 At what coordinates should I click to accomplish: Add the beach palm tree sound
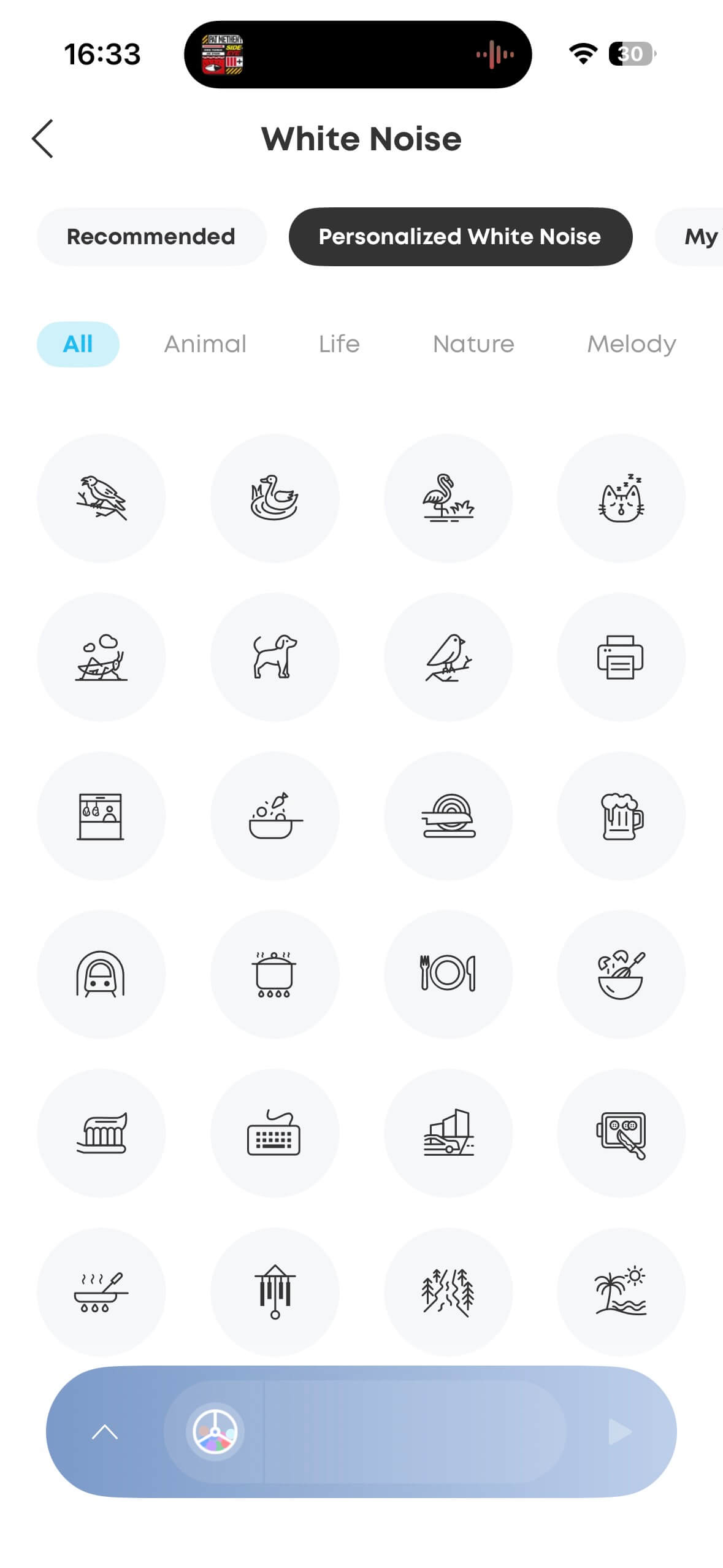621,1291
